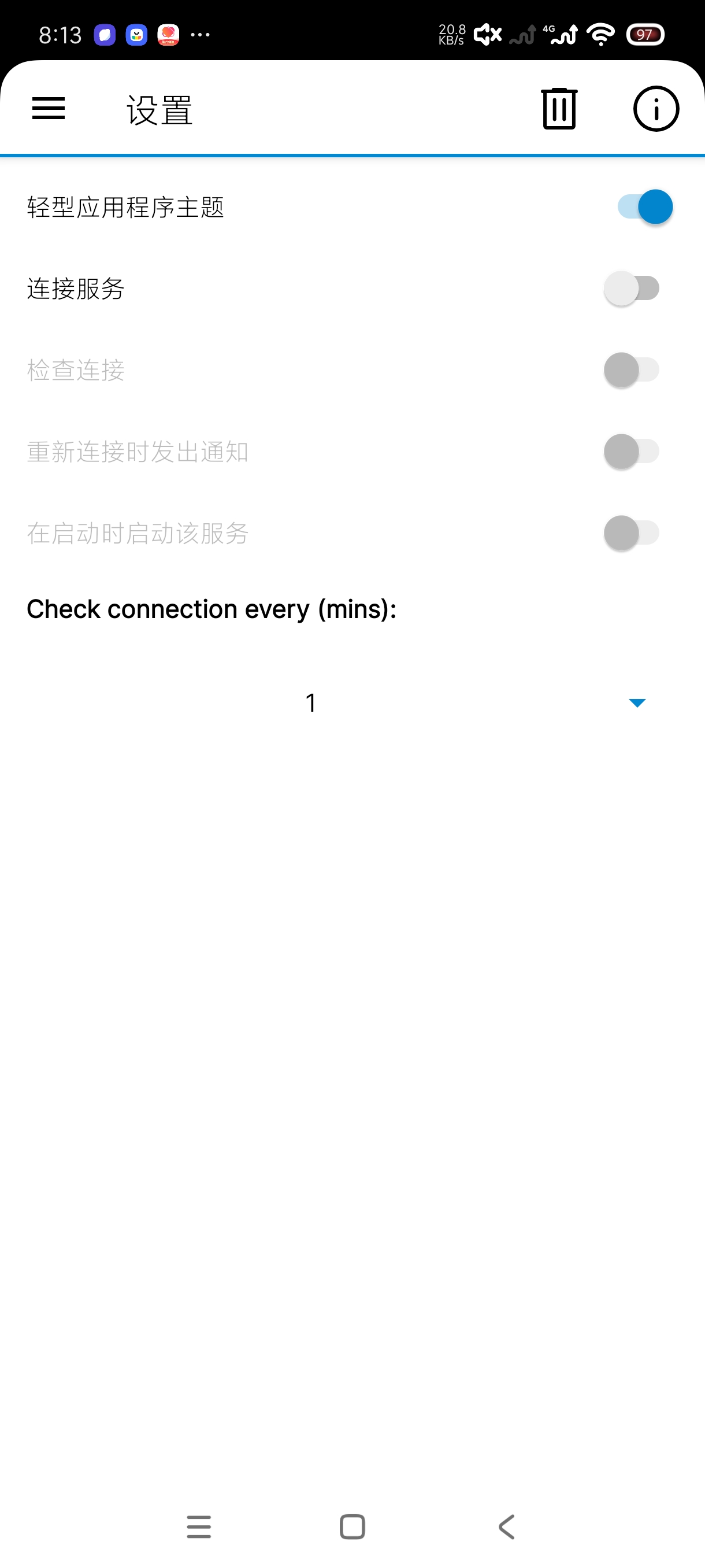Screen dimensions: 705x1568
Task: Toggle the 检查连接 switch
Action: 632,369
